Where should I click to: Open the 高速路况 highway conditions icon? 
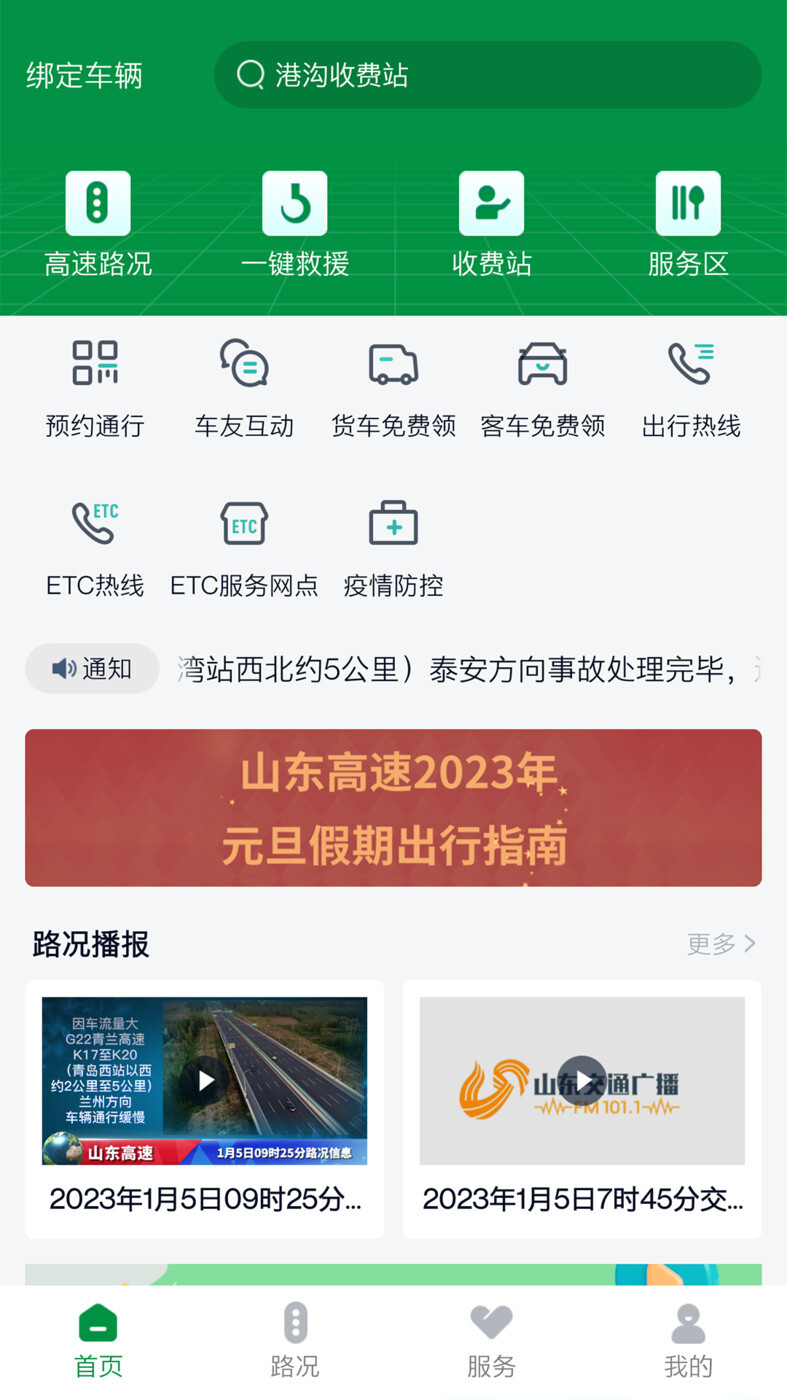(x=98, y=218)
